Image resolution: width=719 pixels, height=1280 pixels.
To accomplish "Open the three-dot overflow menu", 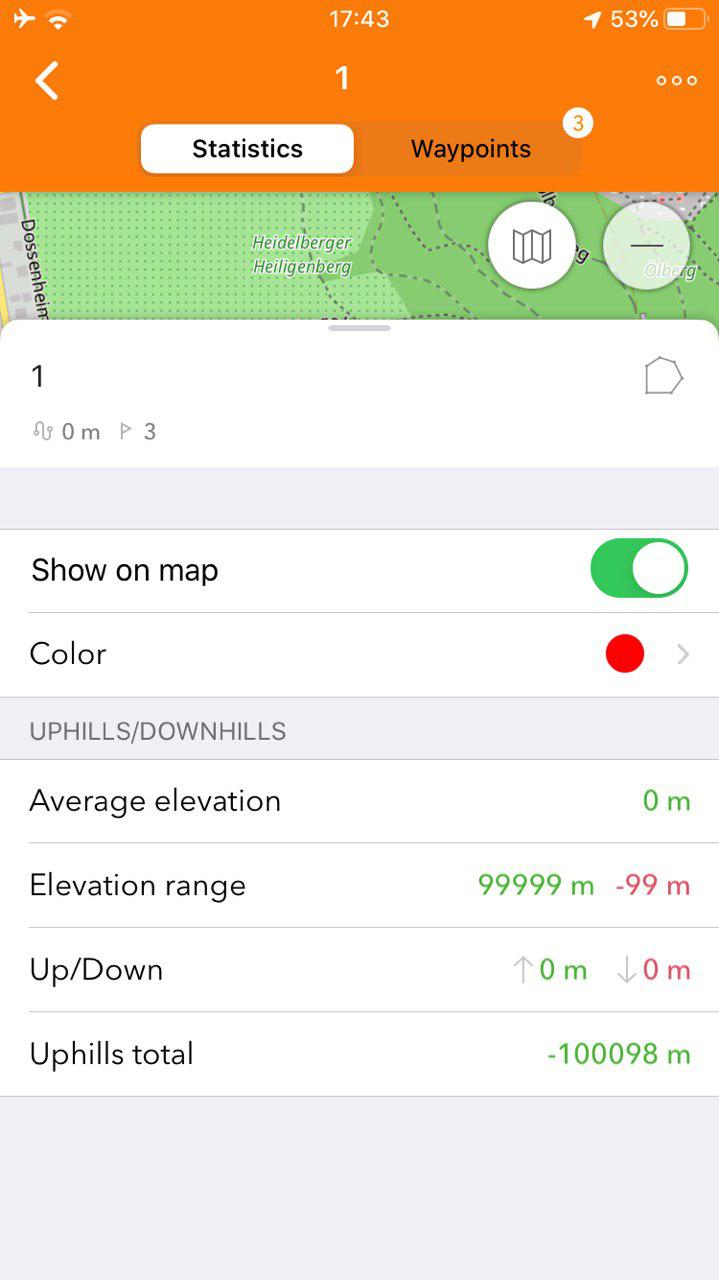I will click(676, 81).
